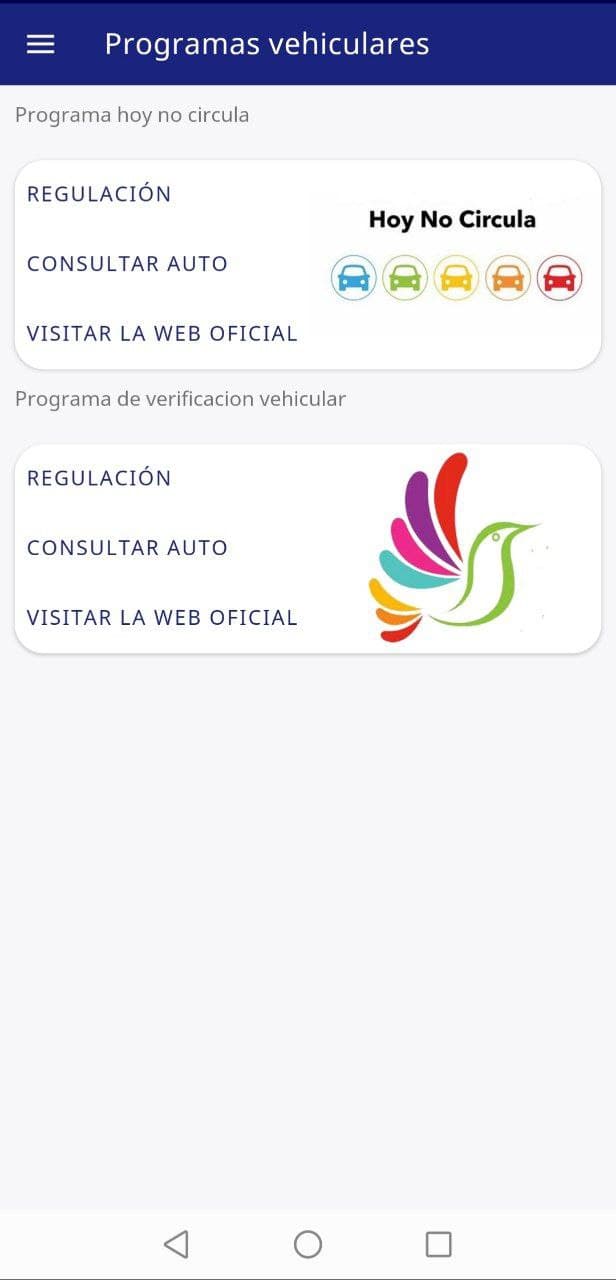Screen dimensions: 616x1280
Task: View REGULACIÓN for verificacion vehicular program
Action: (99, 478)
